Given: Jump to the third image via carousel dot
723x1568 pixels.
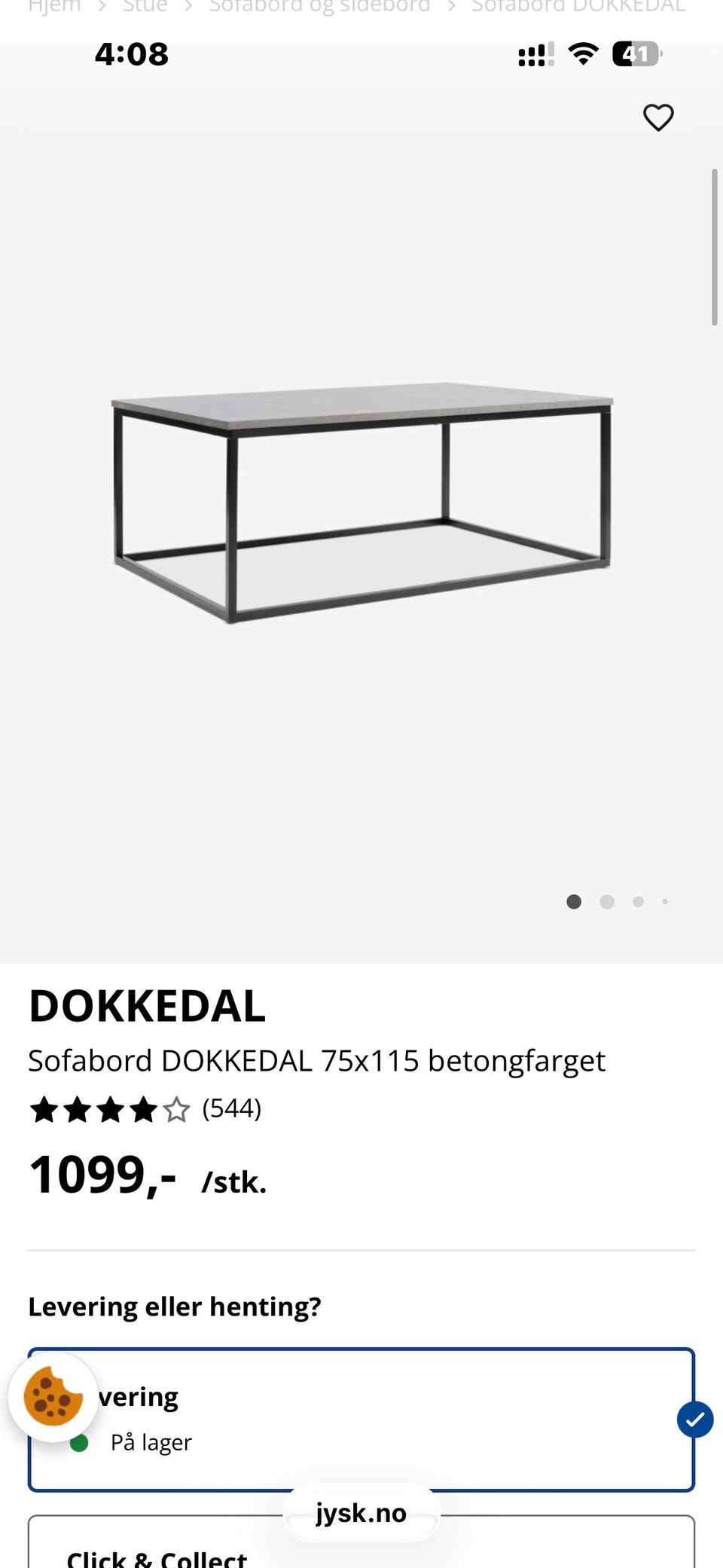Looking at the screenshot, I should coord(638,901).
